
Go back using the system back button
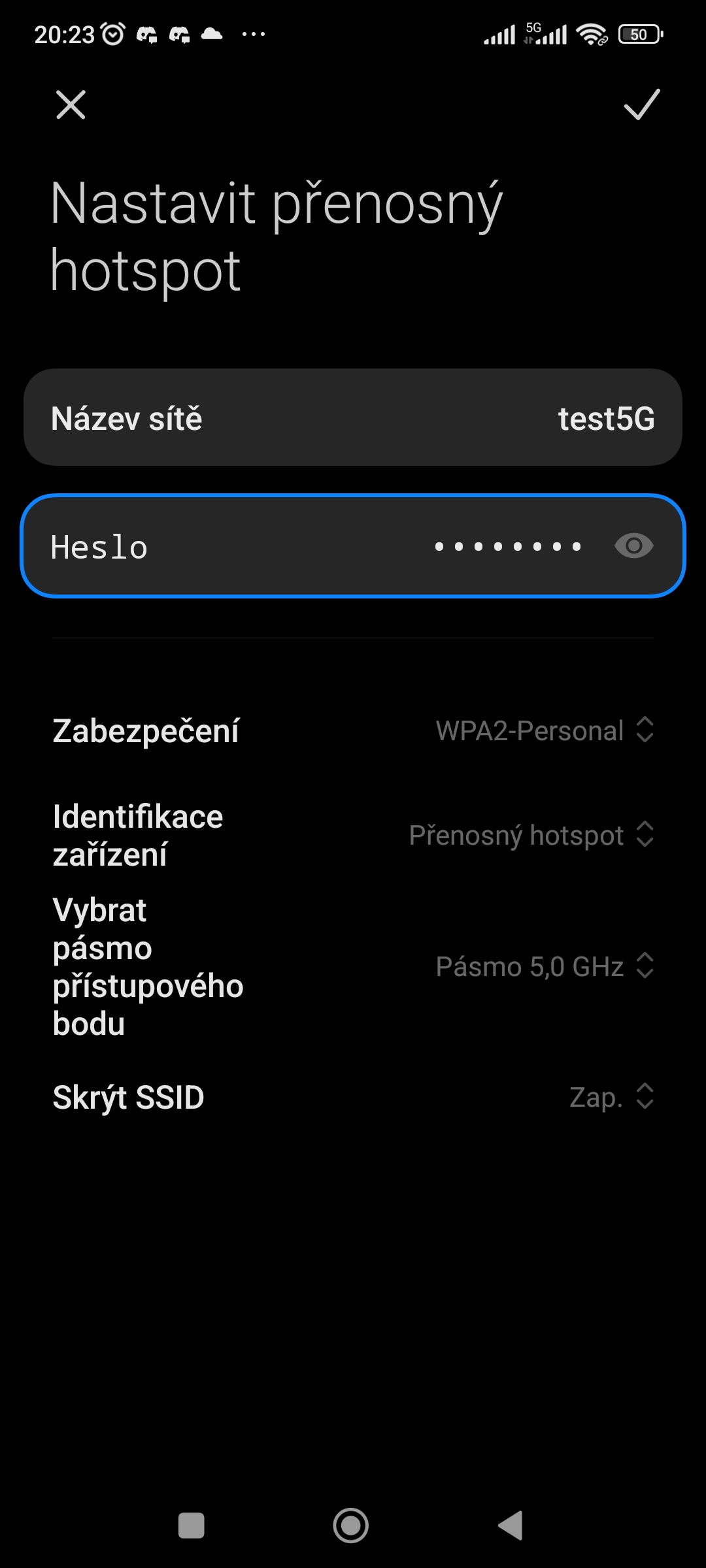coord(511,1526)
